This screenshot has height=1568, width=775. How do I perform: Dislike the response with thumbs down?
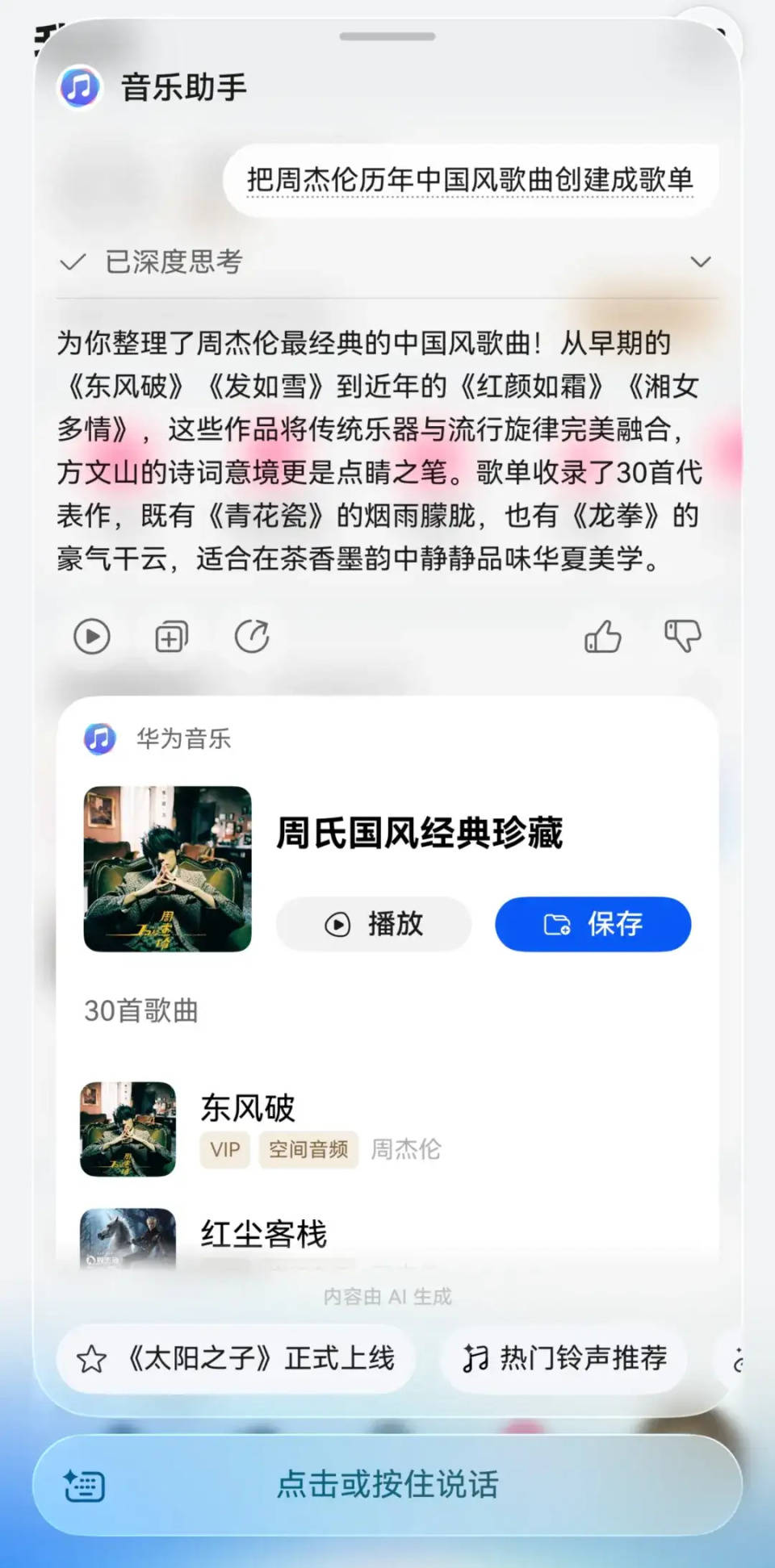point(682,637)
